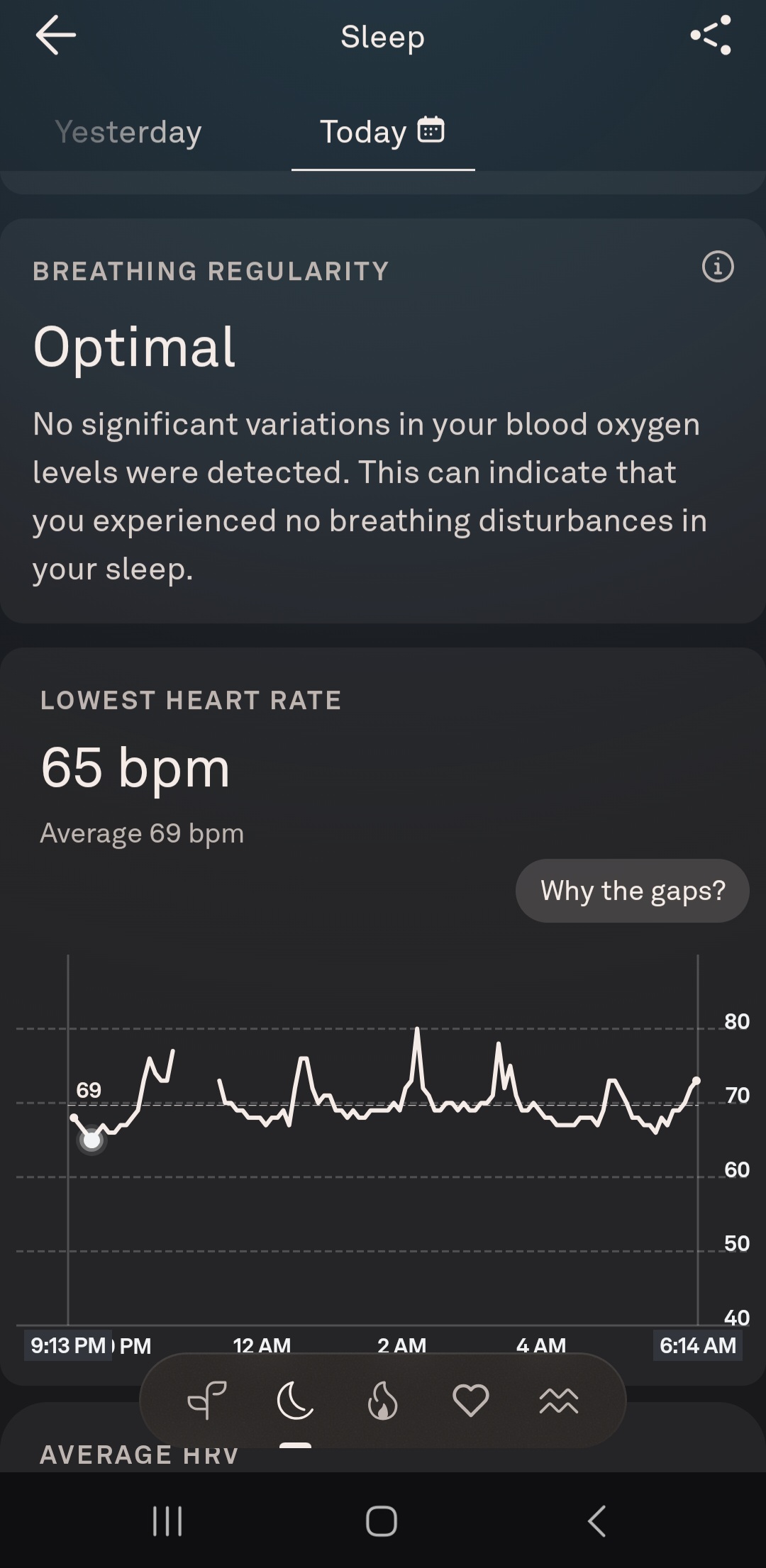Open the heart section in floating bar

tap(470, 1400)
